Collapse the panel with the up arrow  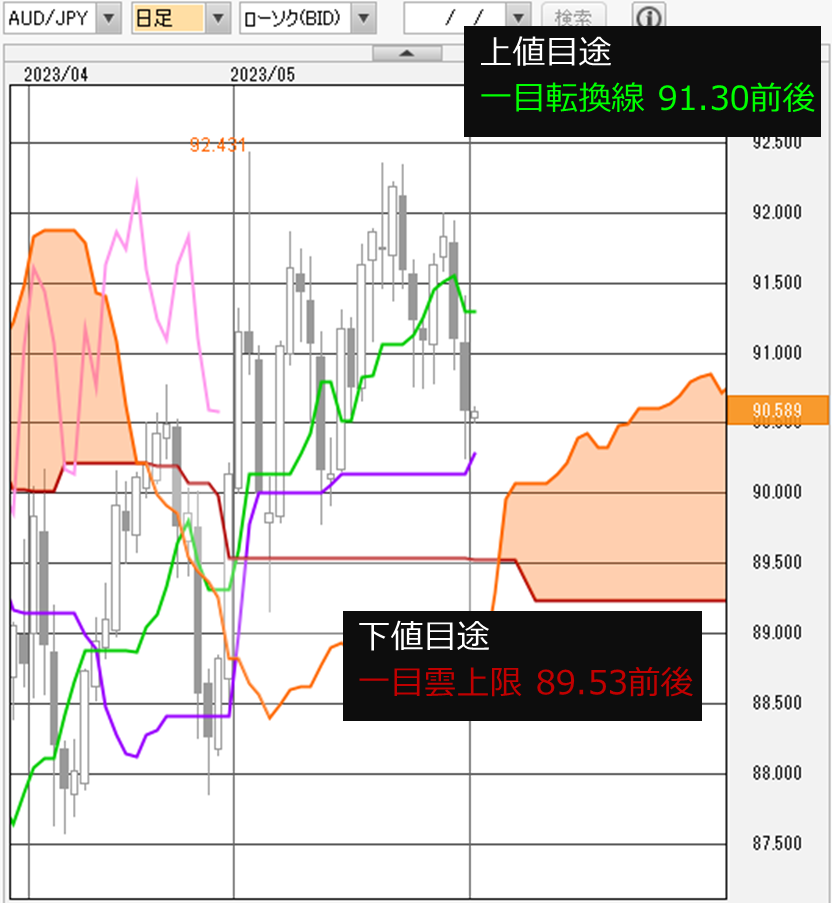click(x=405, y=53)
